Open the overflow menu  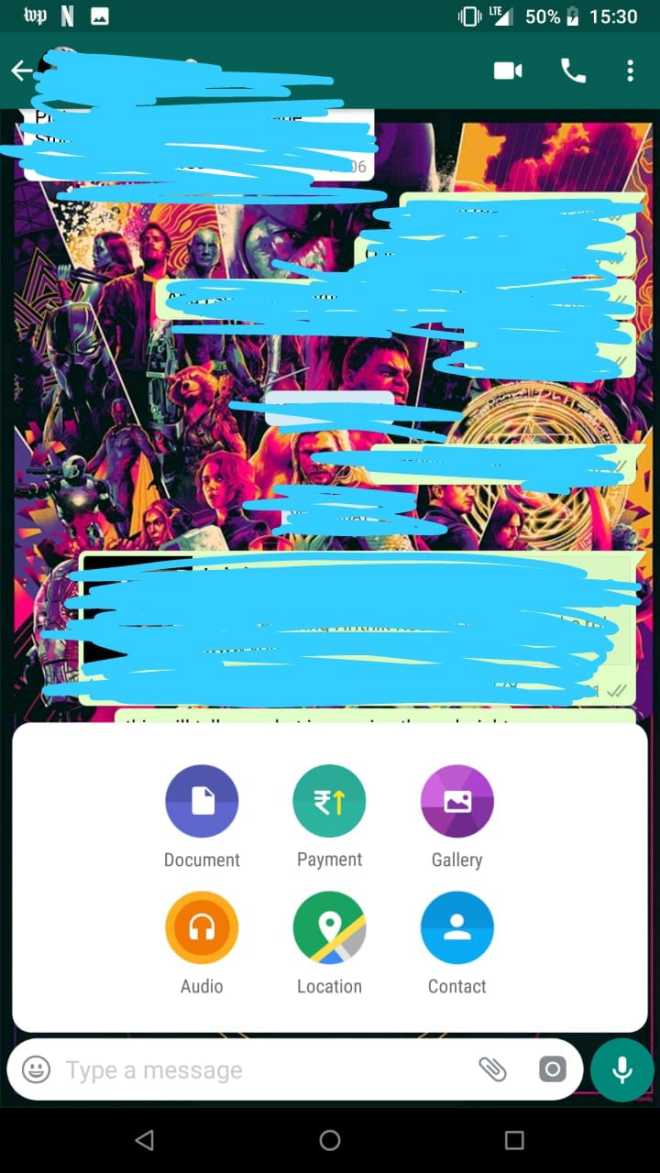pos(630,71)
